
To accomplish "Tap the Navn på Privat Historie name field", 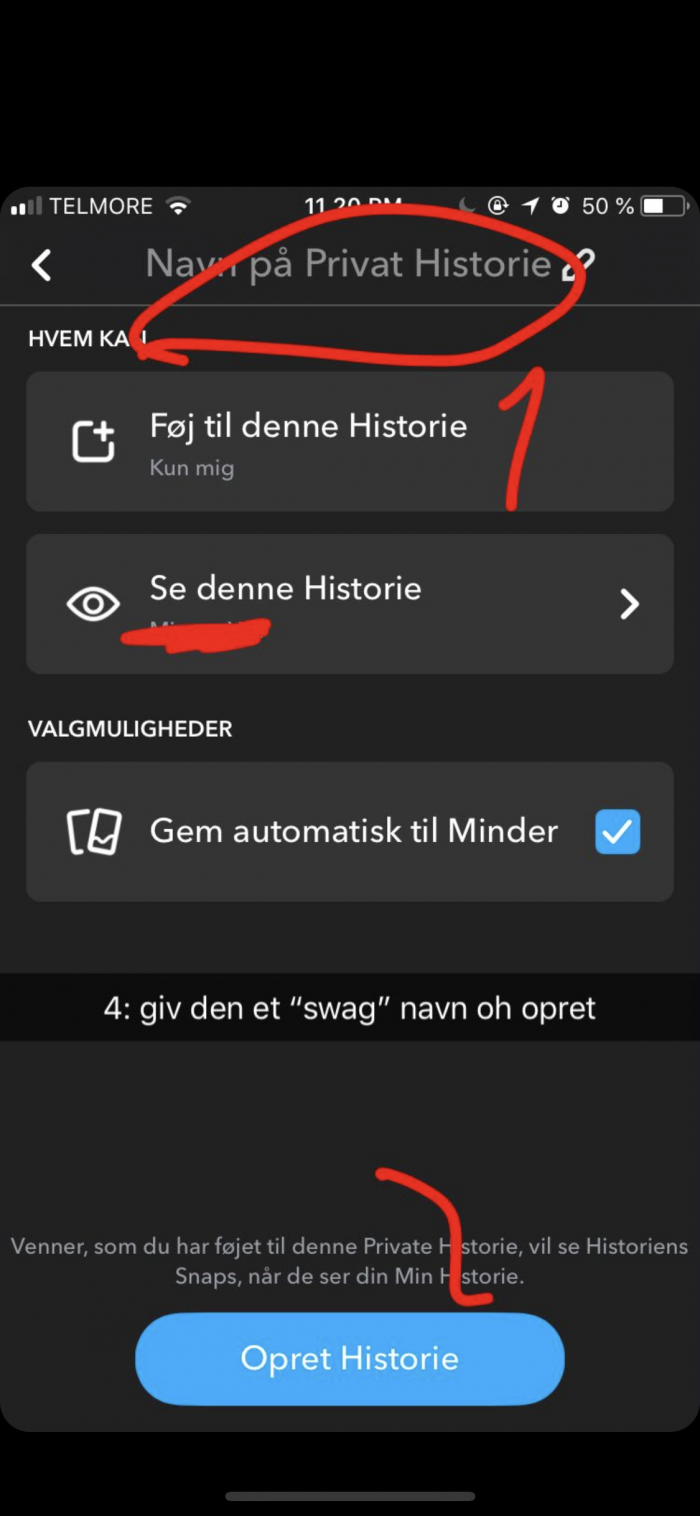I will [x=348, y=264].
